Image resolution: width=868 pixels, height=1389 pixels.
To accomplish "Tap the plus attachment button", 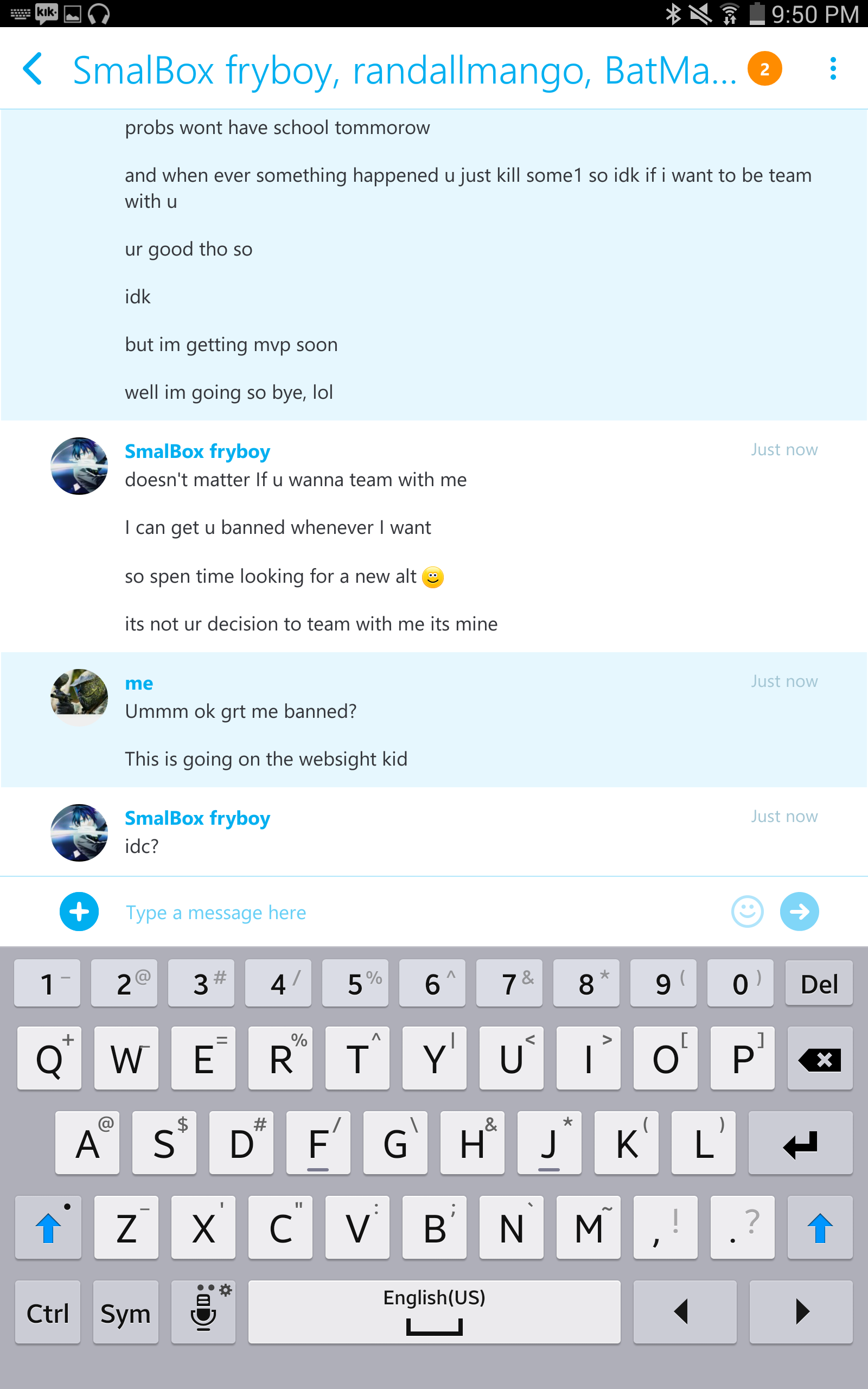I will click(x=79, y=912).
